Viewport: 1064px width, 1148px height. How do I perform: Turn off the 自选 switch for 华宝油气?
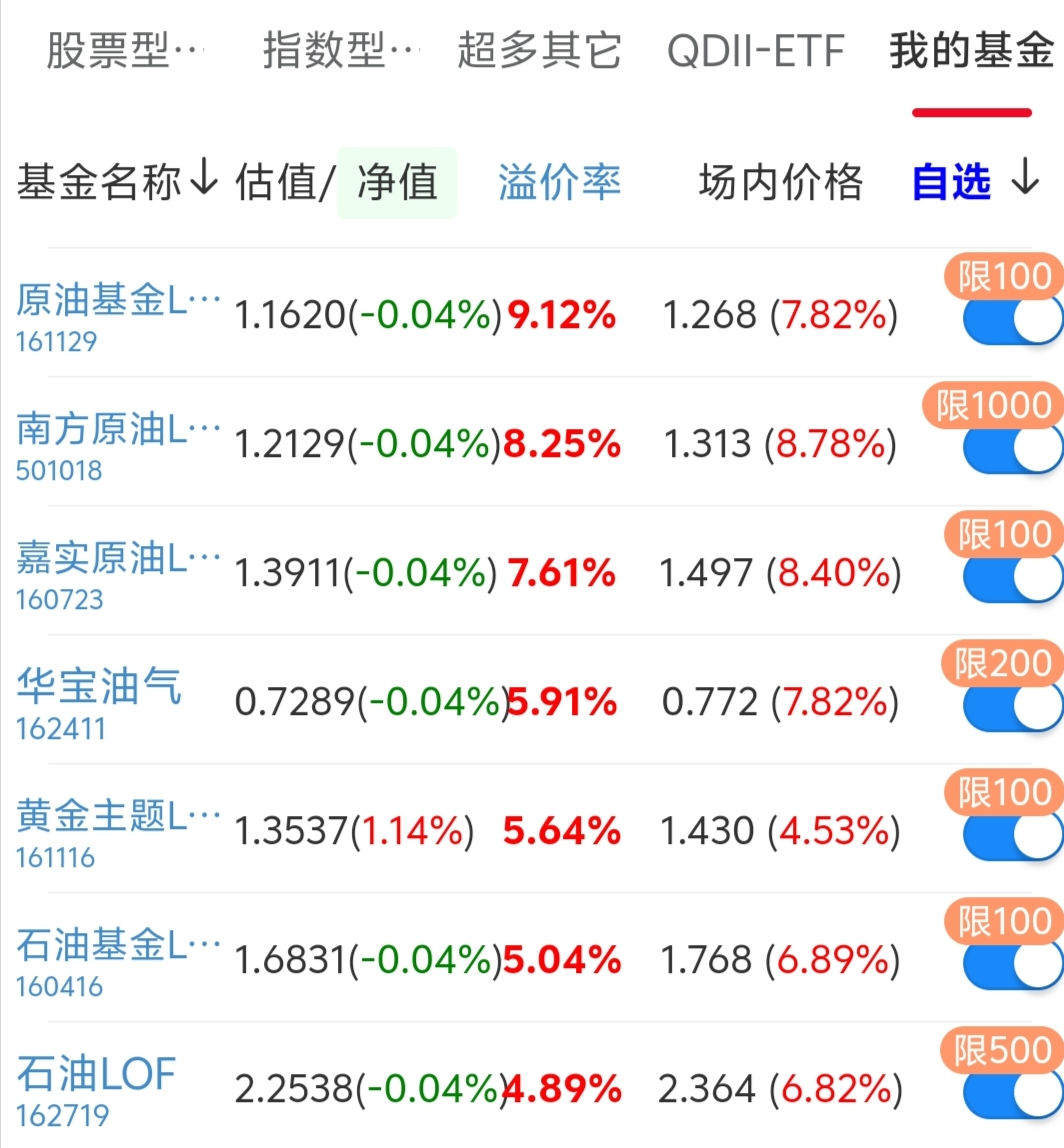[1013, 708]
